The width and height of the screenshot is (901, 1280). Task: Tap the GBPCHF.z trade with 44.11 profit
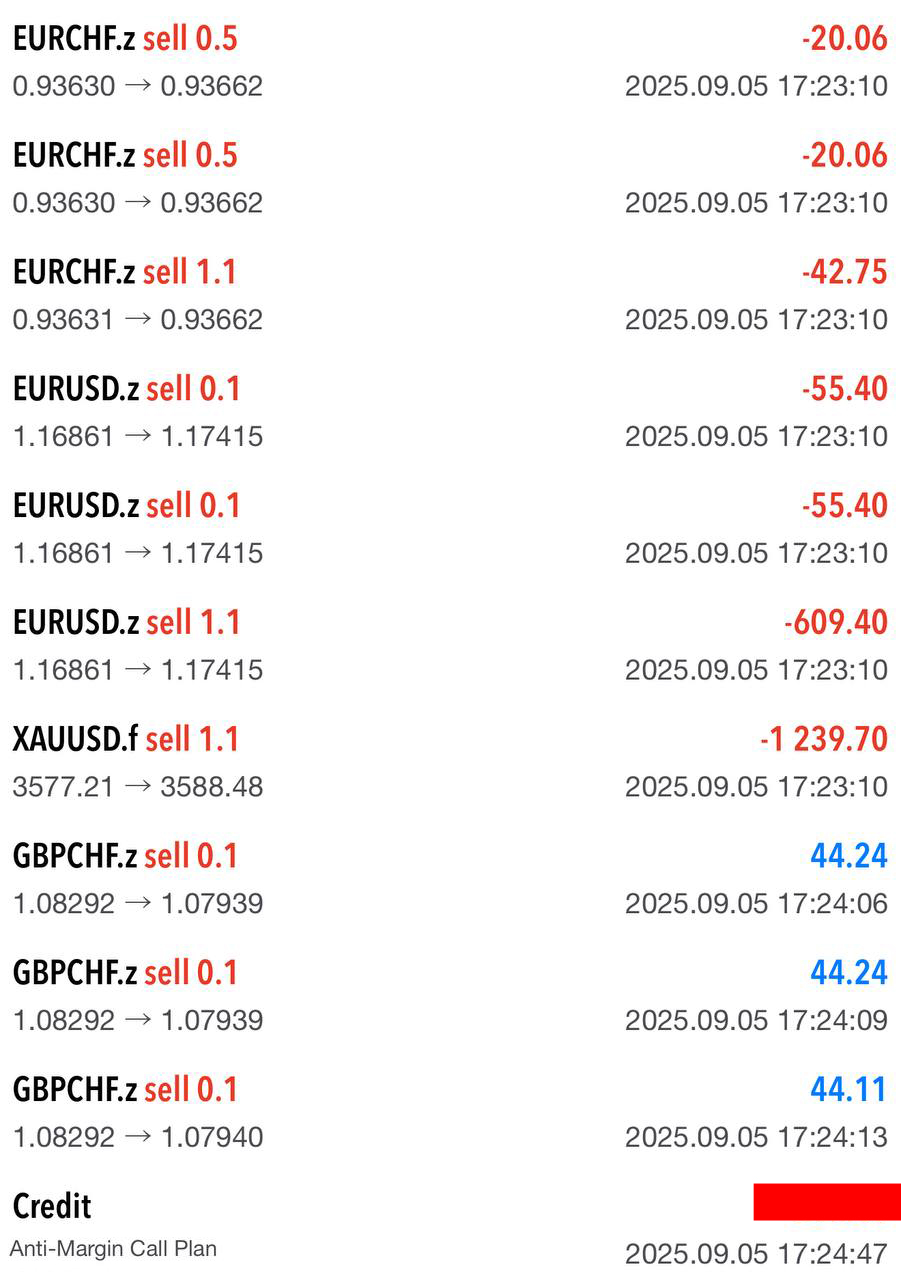click(x=450, y=1113)
